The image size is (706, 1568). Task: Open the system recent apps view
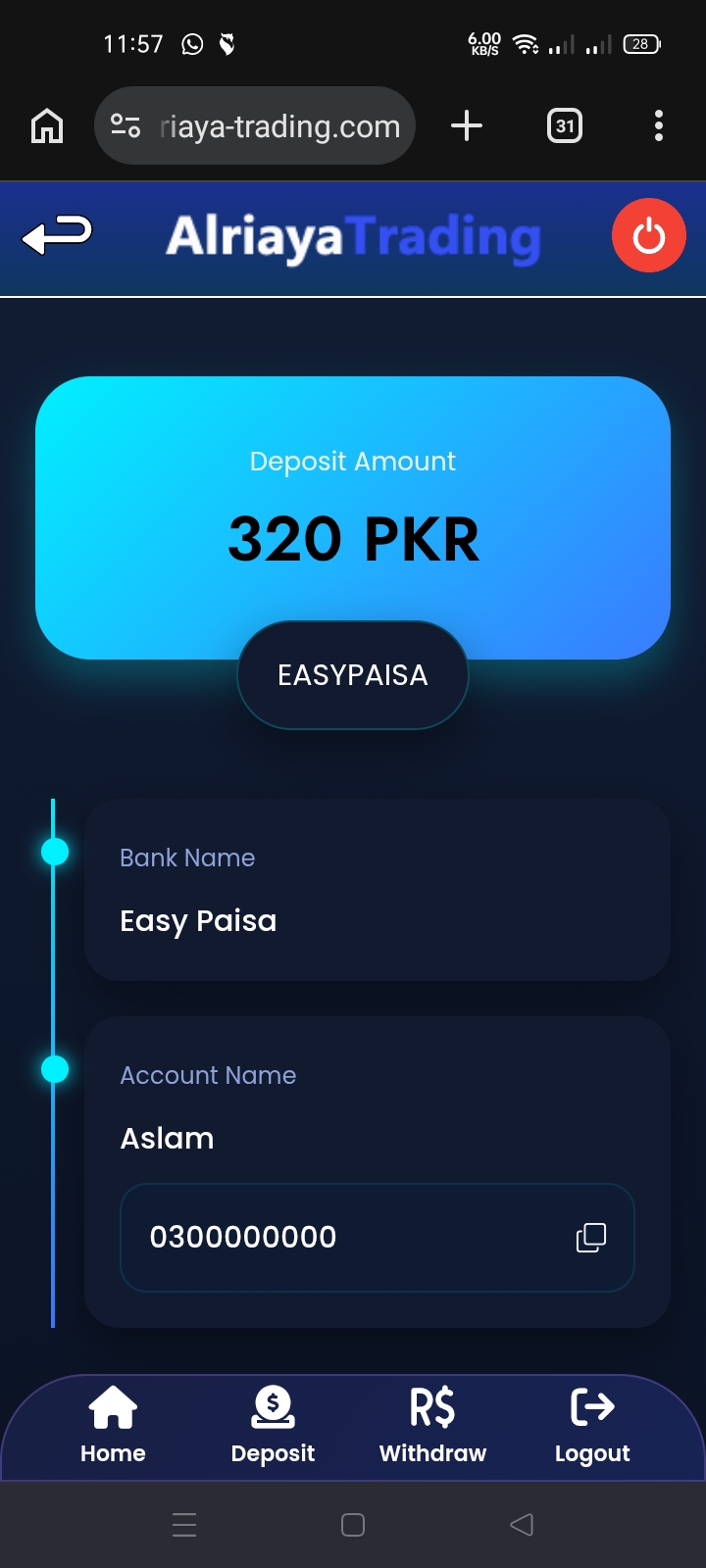[x=184, y=1524]
